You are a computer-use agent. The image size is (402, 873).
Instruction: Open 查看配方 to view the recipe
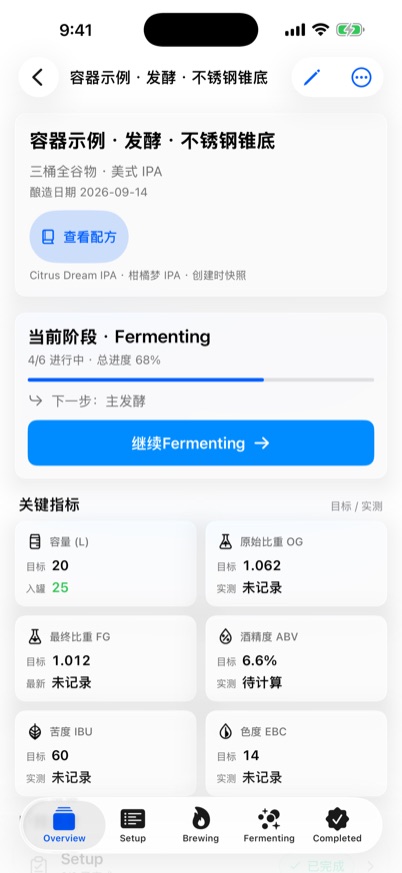click(79, 237)
